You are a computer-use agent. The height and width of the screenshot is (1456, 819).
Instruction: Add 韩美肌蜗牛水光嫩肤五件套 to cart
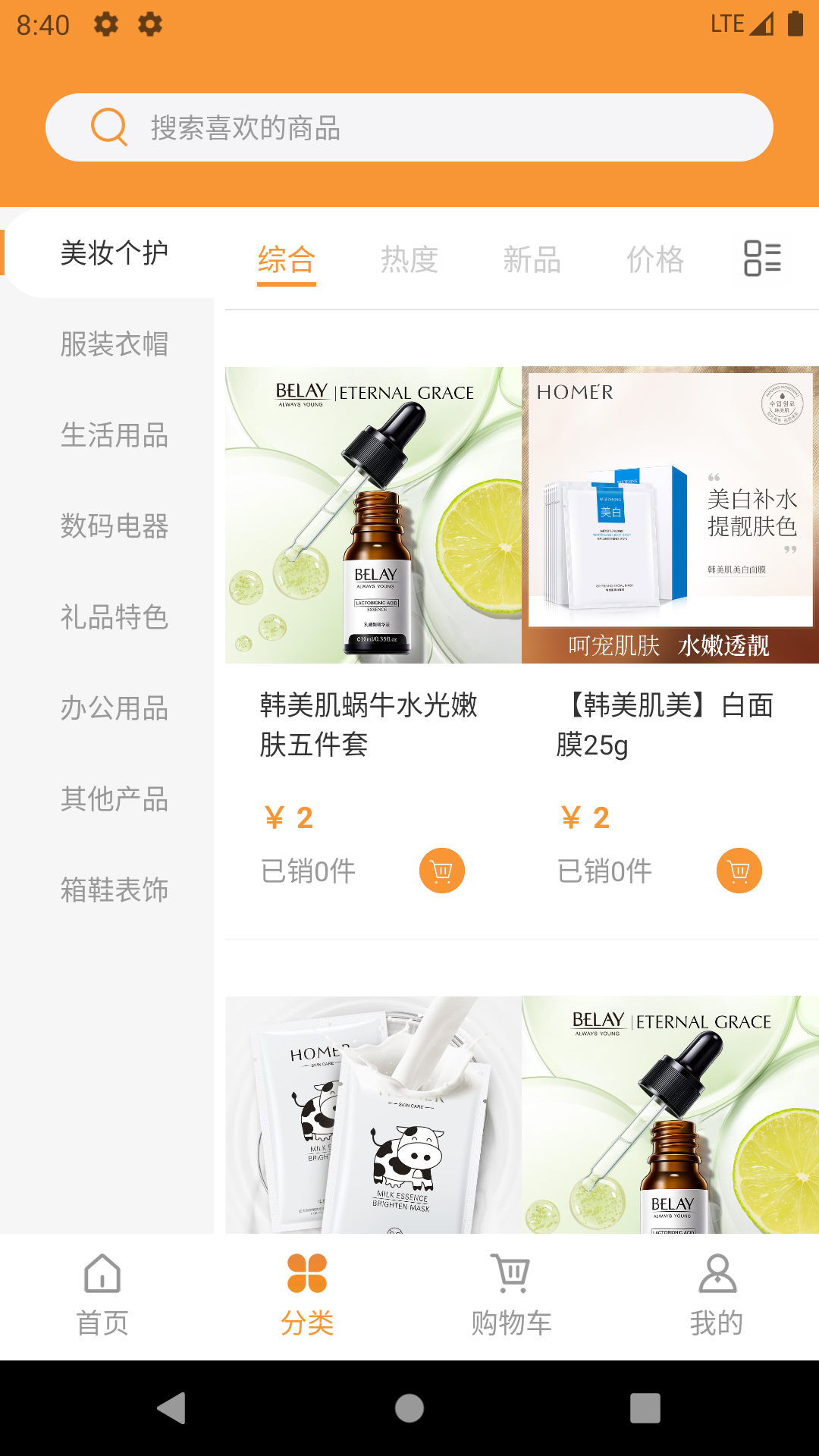442,871
